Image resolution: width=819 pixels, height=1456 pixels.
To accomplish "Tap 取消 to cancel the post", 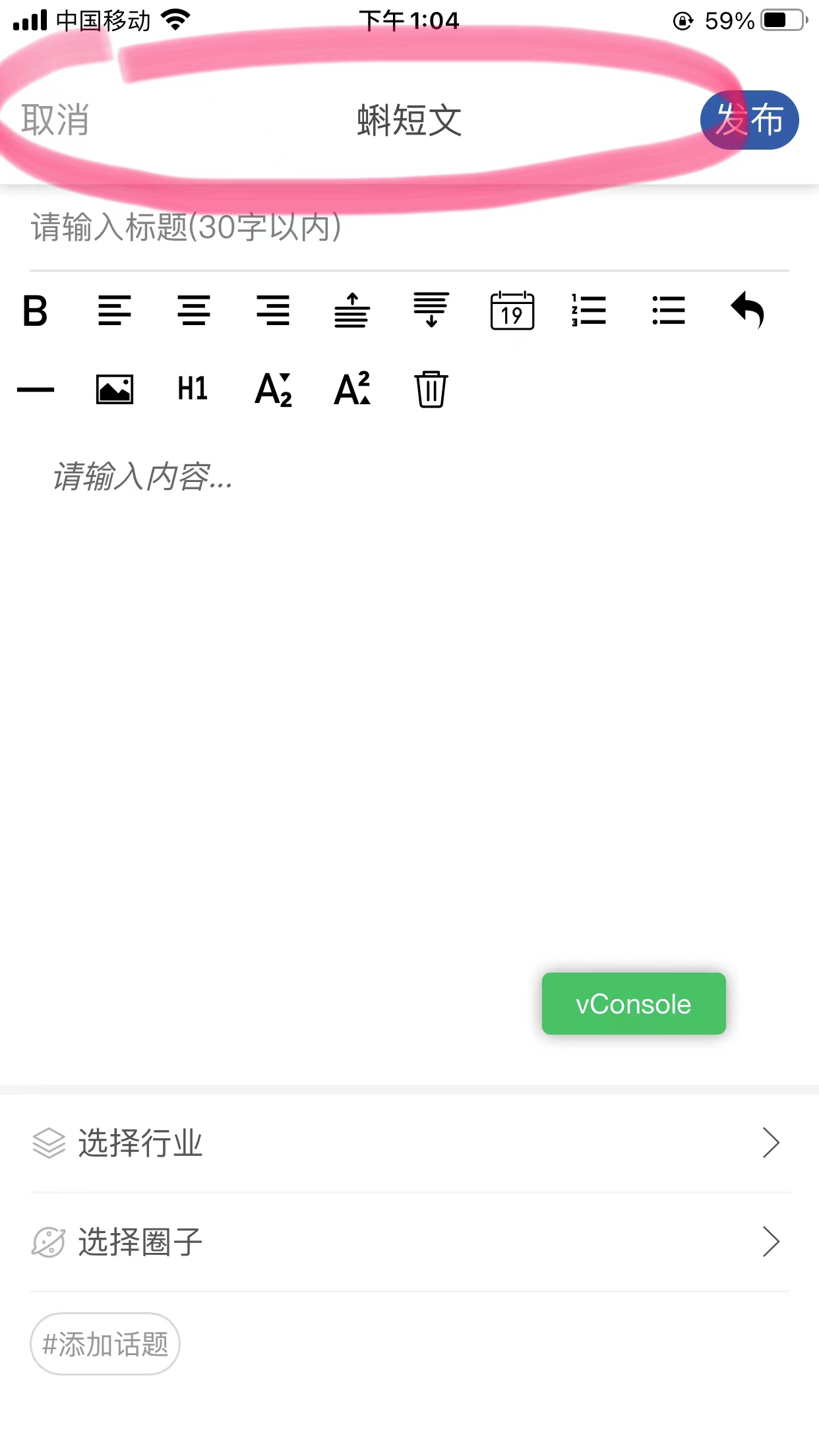I will pos(55,120).
